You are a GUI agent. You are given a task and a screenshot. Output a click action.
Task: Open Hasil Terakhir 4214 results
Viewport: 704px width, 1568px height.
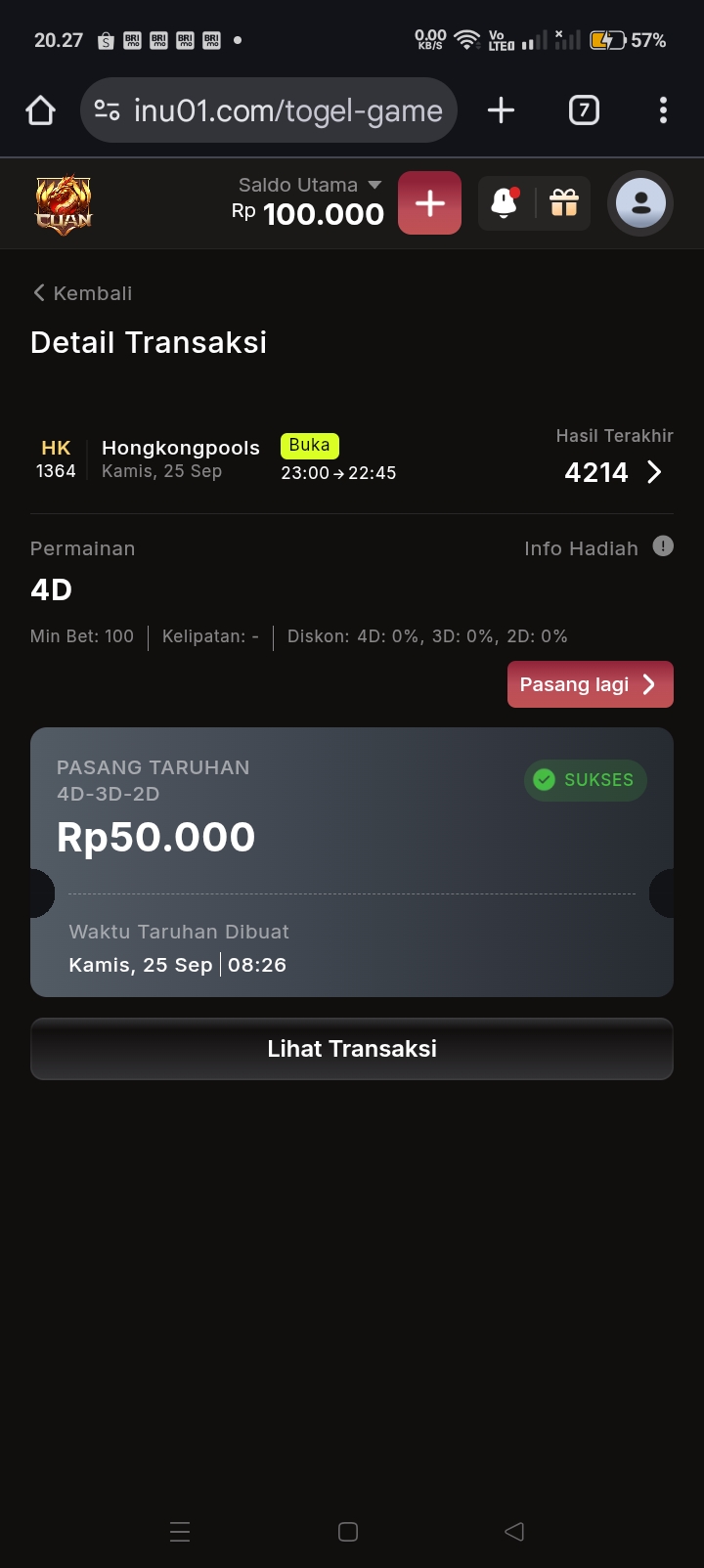[x=614, y=472]
